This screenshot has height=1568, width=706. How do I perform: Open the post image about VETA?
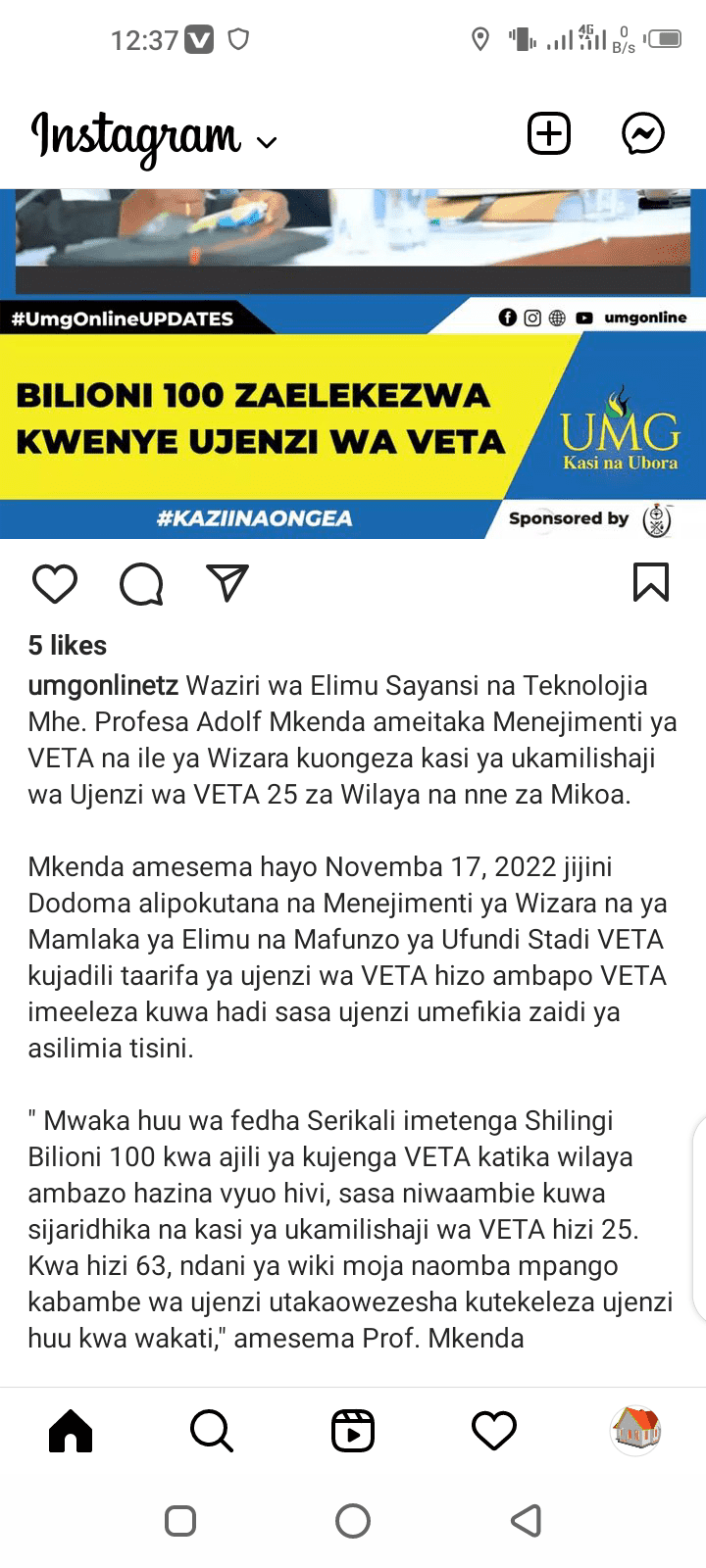(x=353, y=364)
